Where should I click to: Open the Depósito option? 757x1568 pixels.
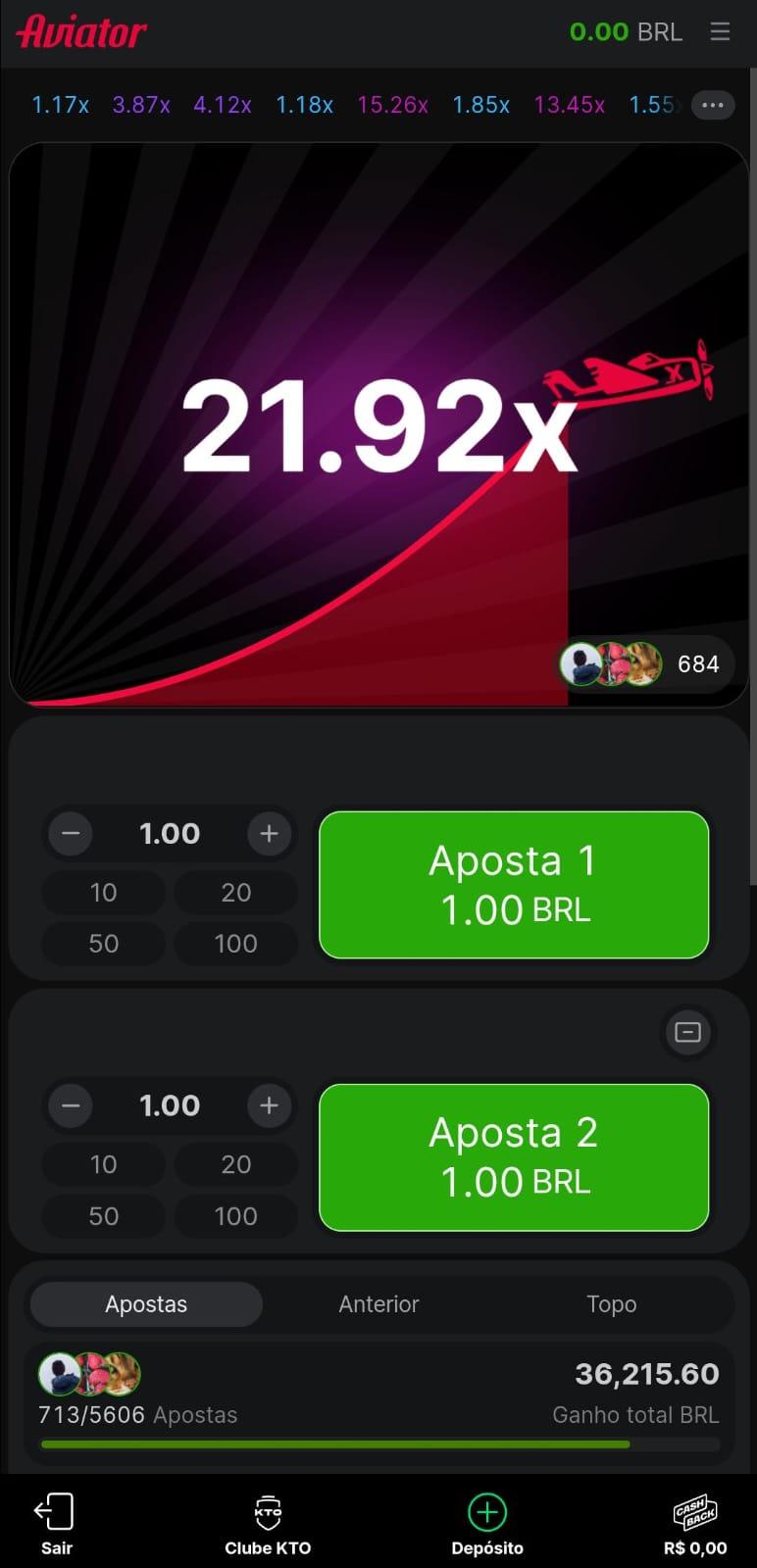tap(487, 1524)
